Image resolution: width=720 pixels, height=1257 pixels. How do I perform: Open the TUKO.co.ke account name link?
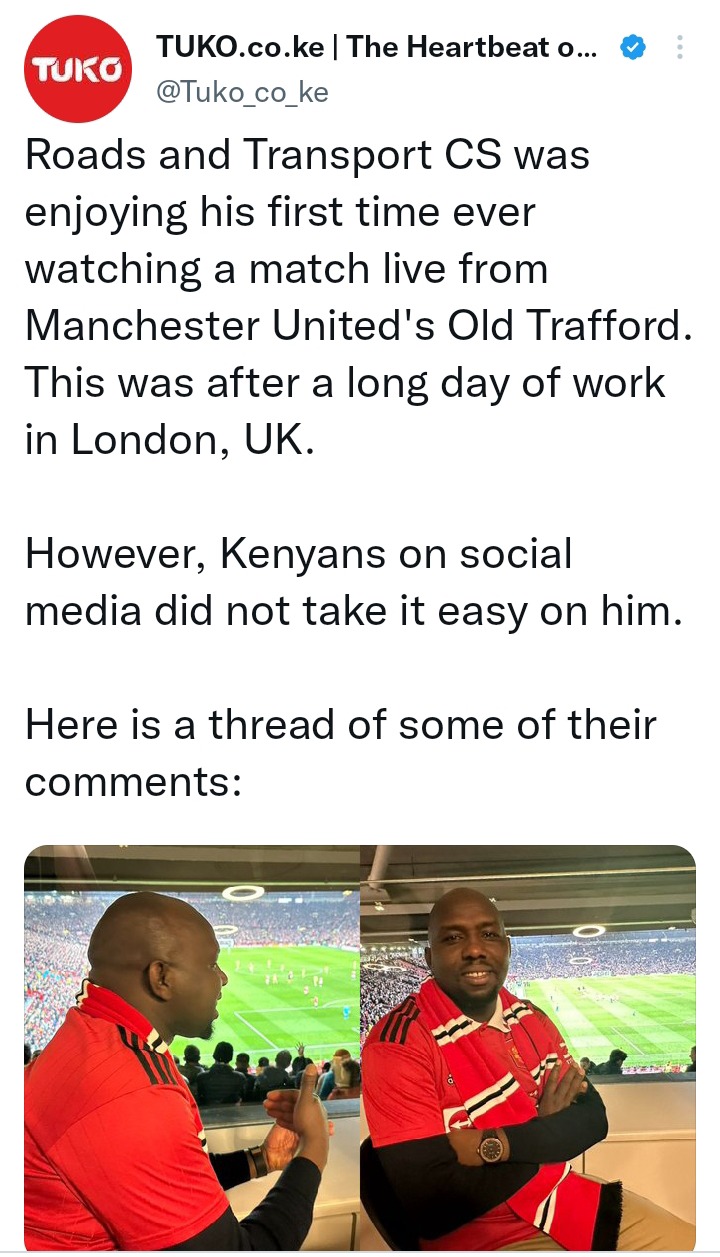(x=376, y=47)
